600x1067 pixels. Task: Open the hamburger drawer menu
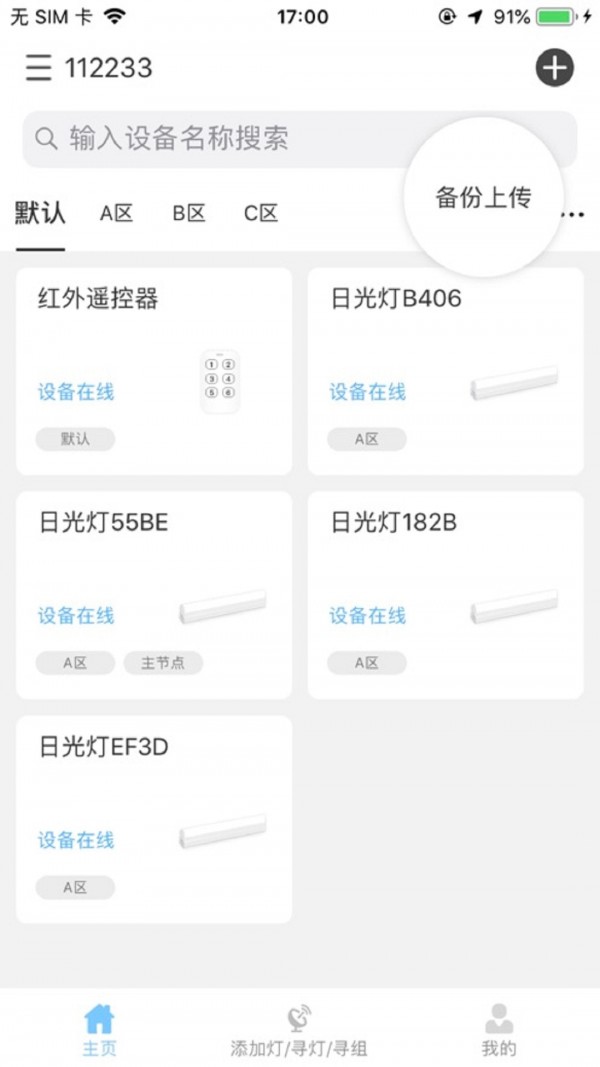point(38,68)
